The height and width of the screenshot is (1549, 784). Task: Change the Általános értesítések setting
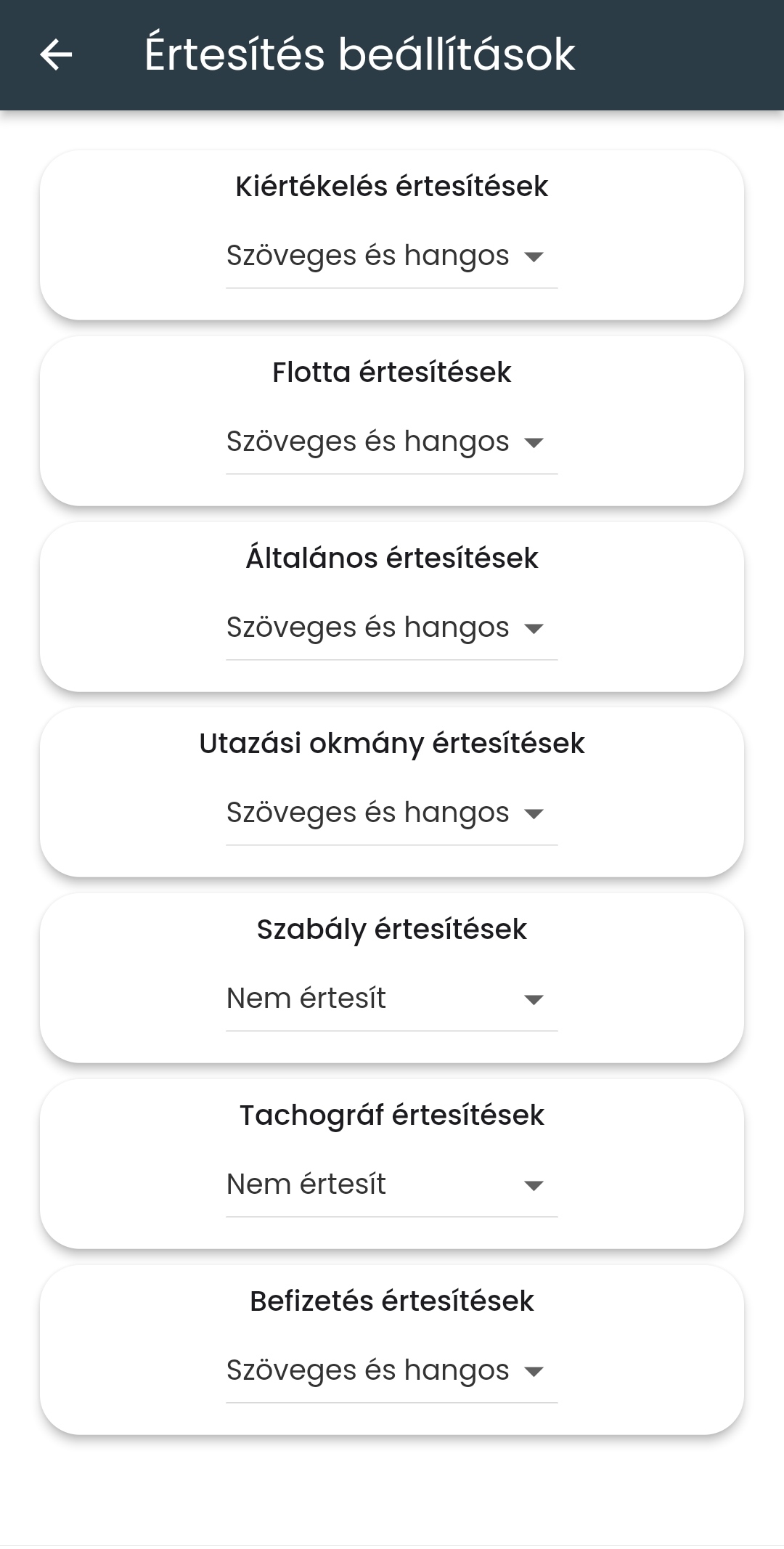[x=391, y=628]
